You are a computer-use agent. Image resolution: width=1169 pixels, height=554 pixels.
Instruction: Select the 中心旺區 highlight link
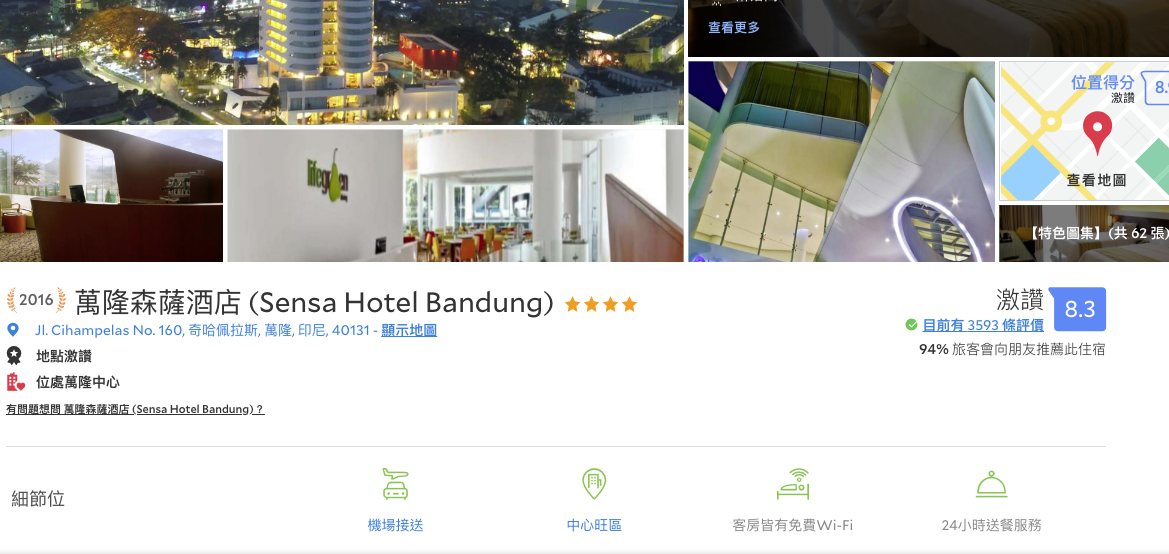point(594,525)
